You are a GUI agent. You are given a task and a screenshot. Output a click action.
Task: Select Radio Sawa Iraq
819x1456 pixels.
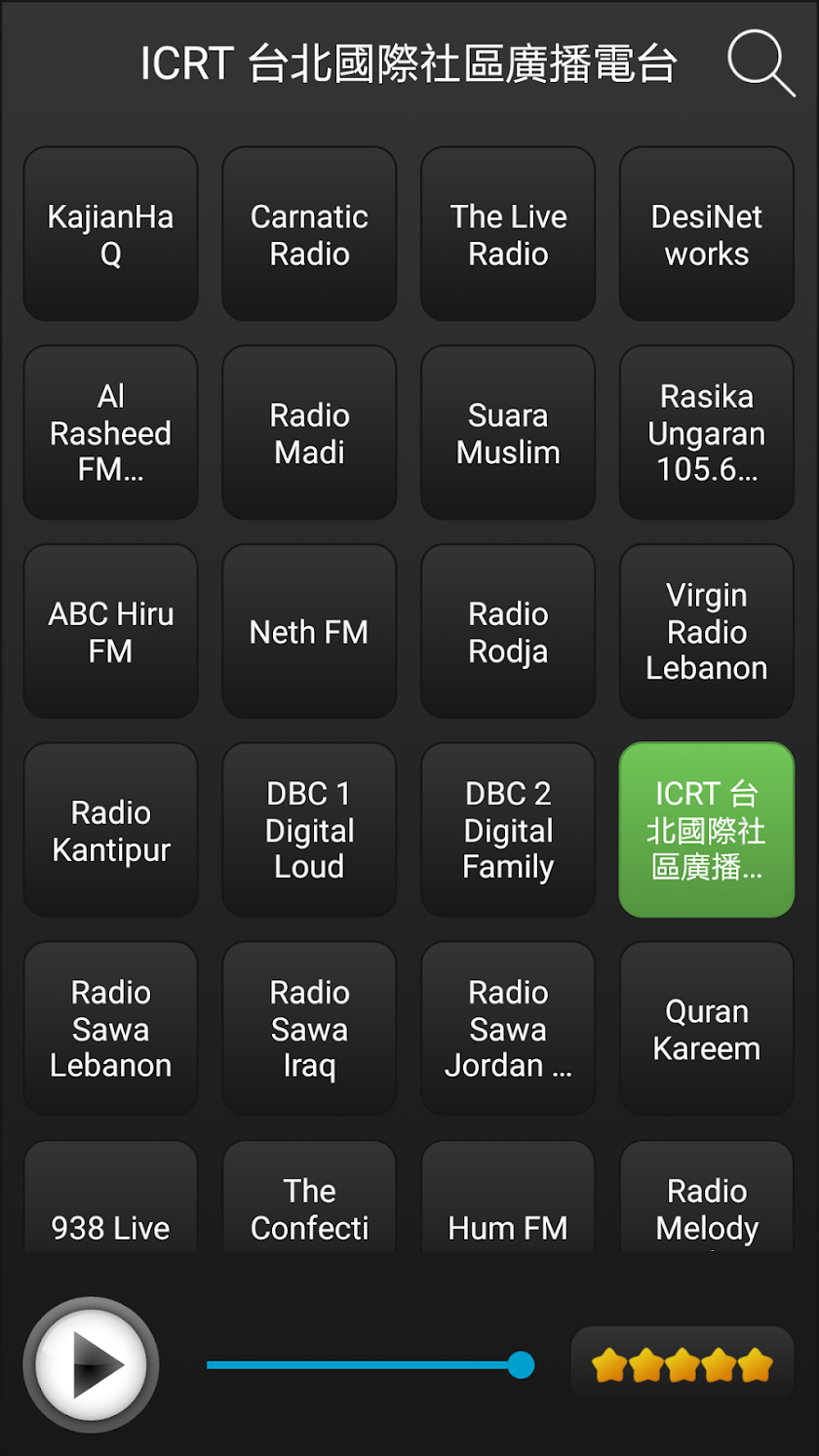pos(309,1029)
